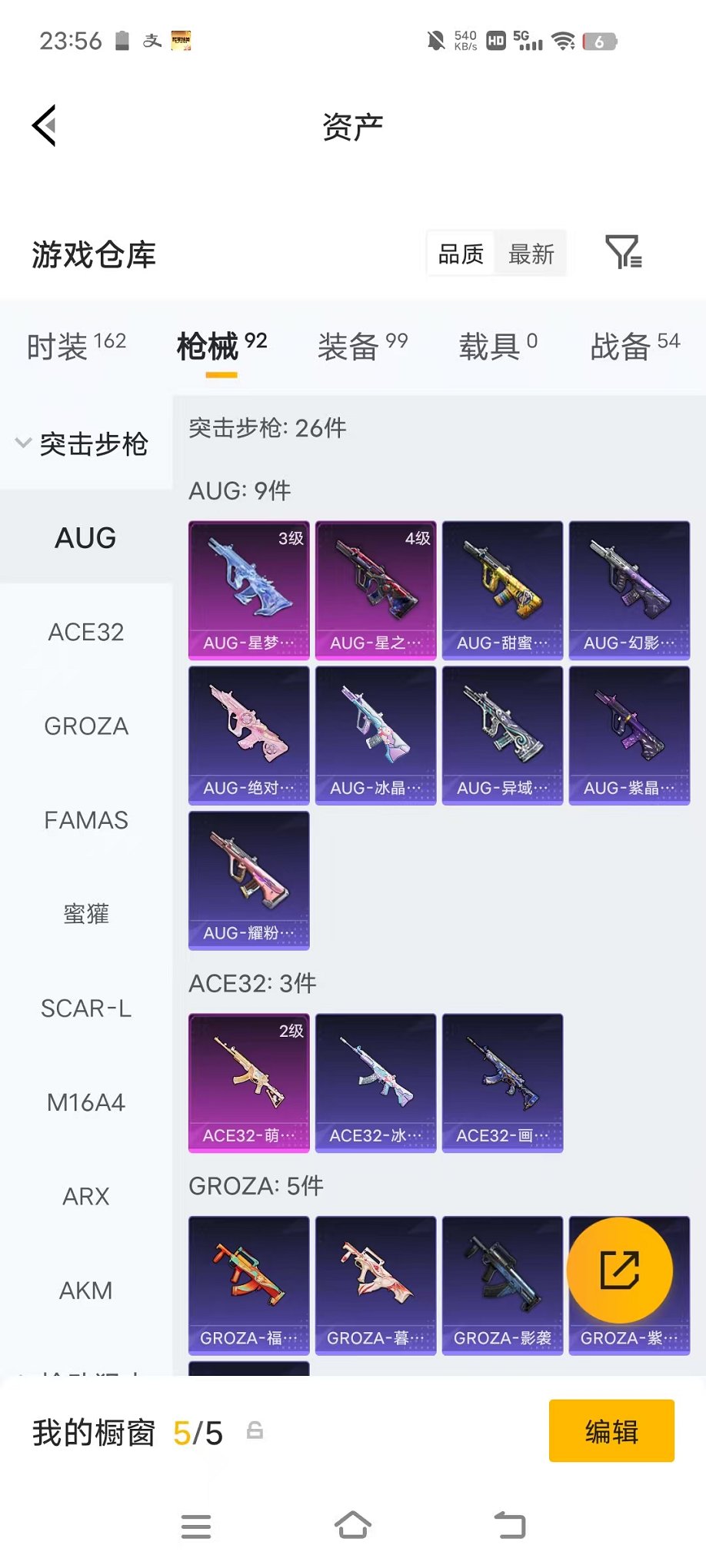
Task: Edit my showcase with 编辑
Action: pyautogui.click(x=611, y=1430)
